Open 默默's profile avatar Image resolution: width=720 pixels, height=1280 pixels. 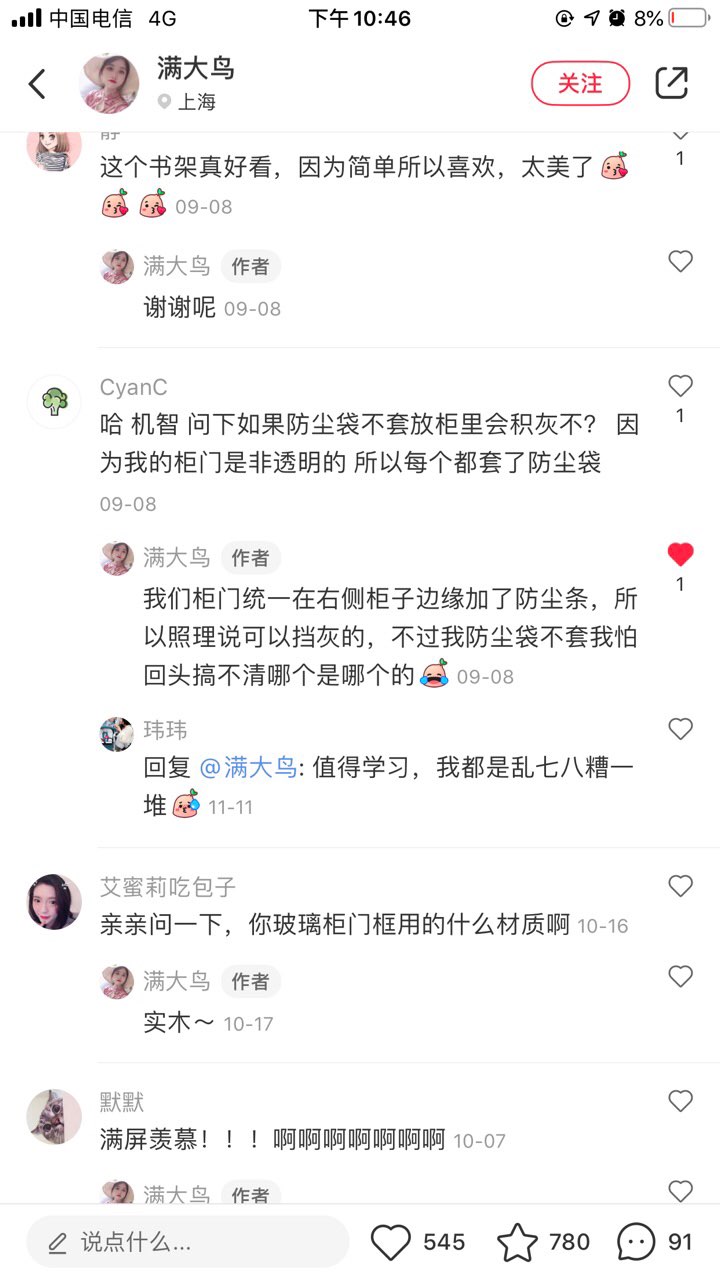tap(54, 1116)
